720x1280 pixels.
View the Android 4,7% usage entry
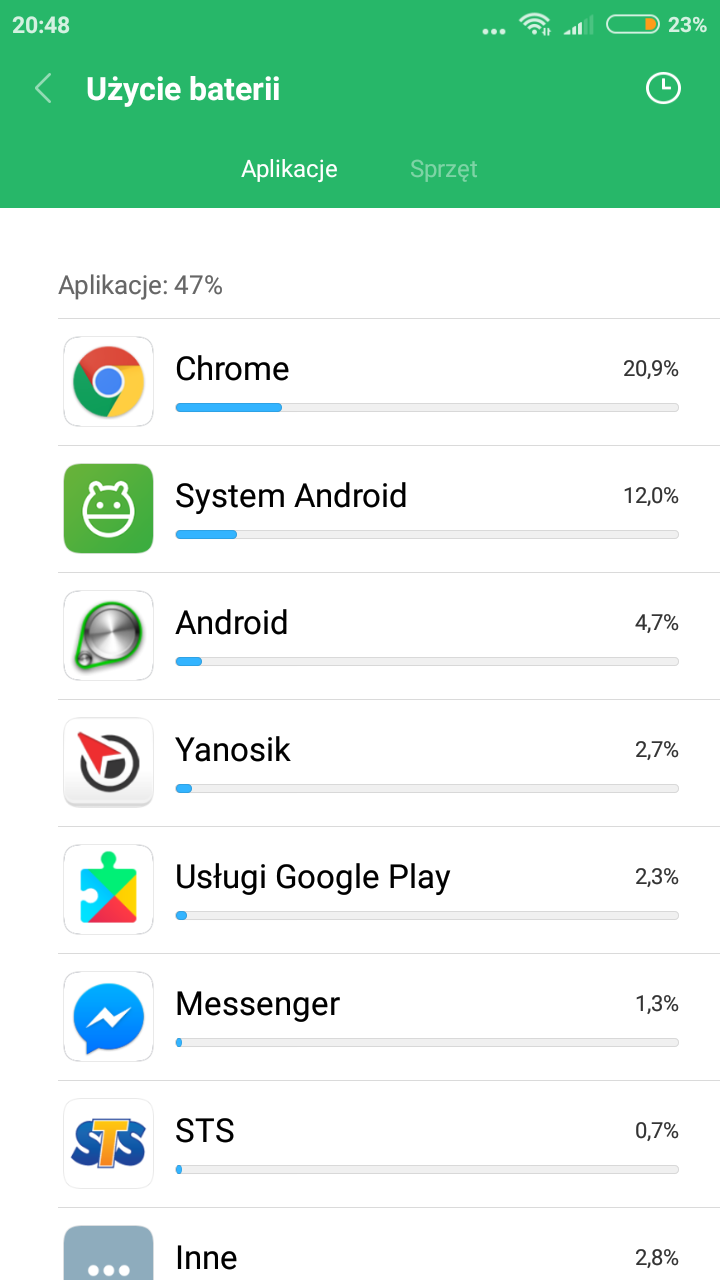[x=388, y=636]
